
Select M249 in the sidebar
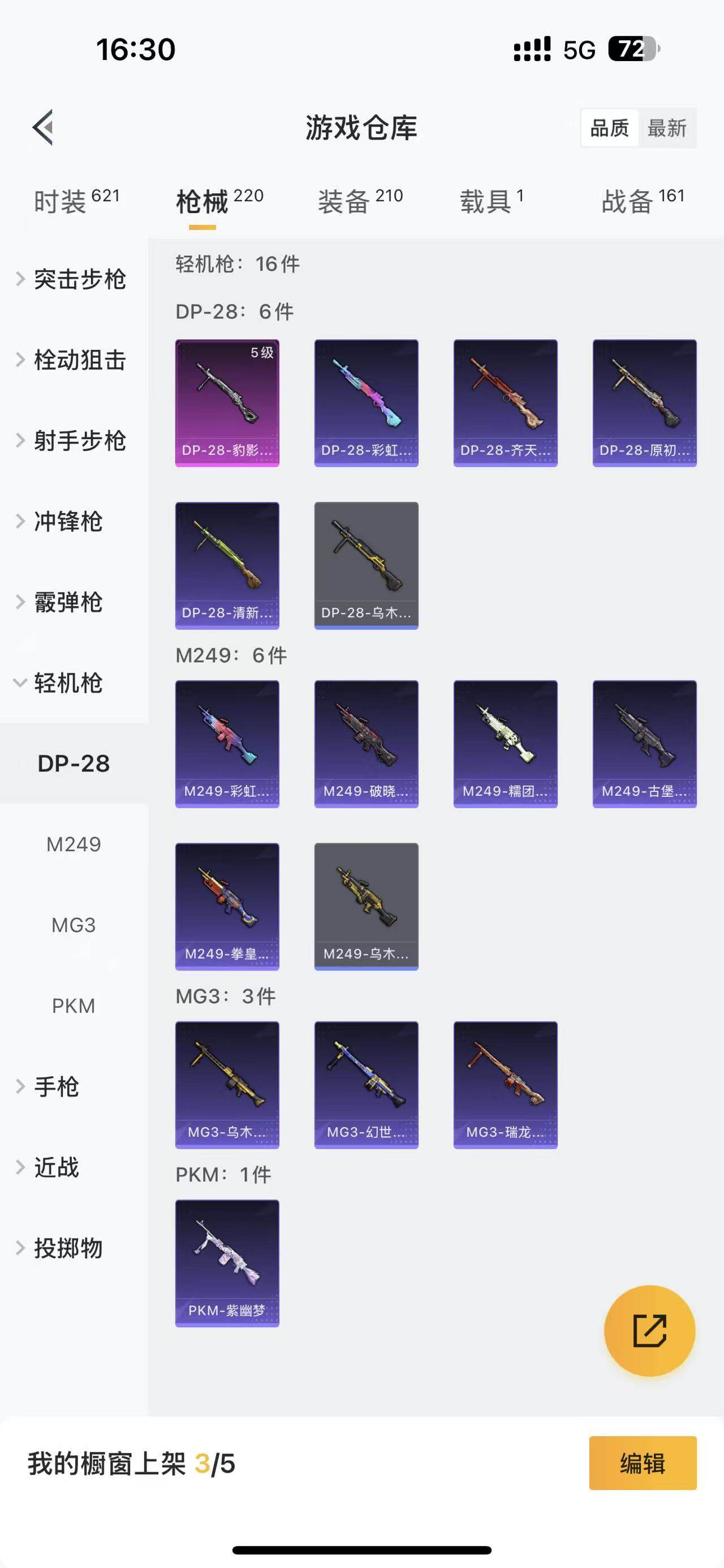pos(73,844)
